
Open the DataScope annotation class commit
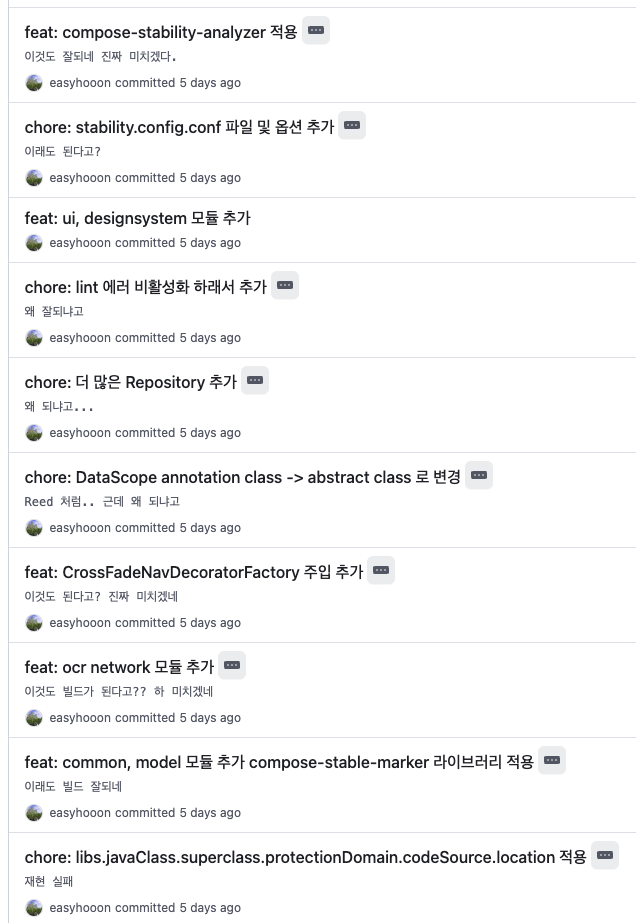click(242, 477)
